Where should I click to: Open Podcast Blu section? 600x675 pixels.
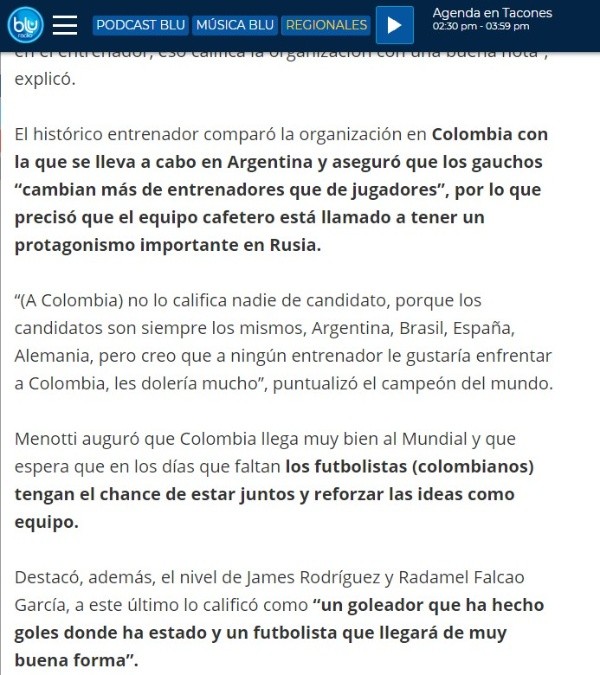coord(141,25)
